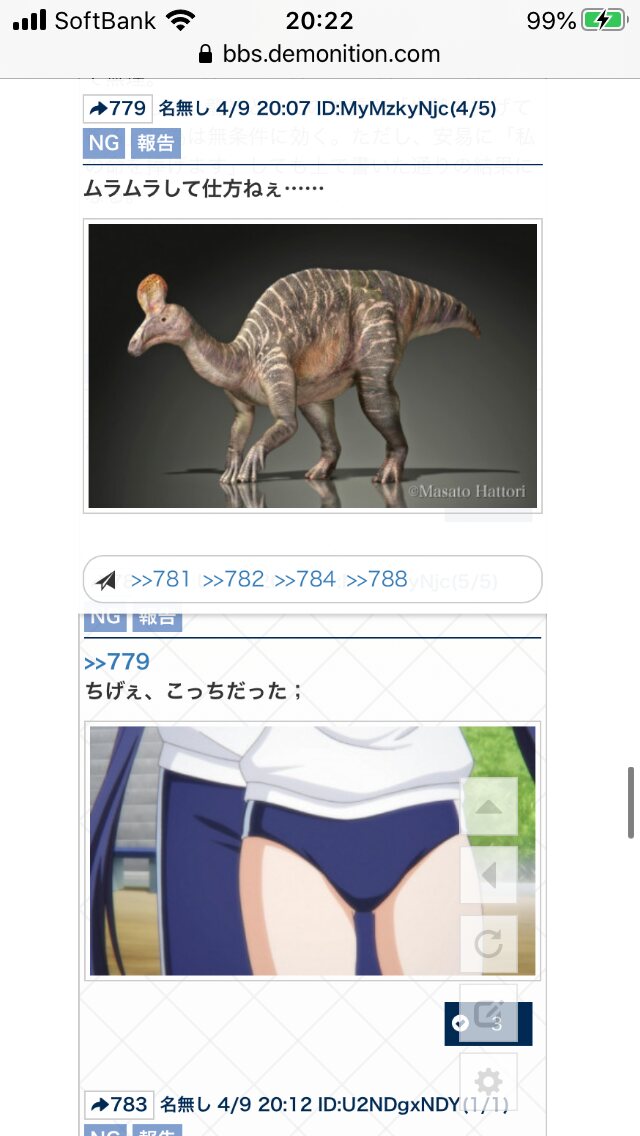Jump to top with the up arrow
640x1136 pixels.
tap(488, 806)
